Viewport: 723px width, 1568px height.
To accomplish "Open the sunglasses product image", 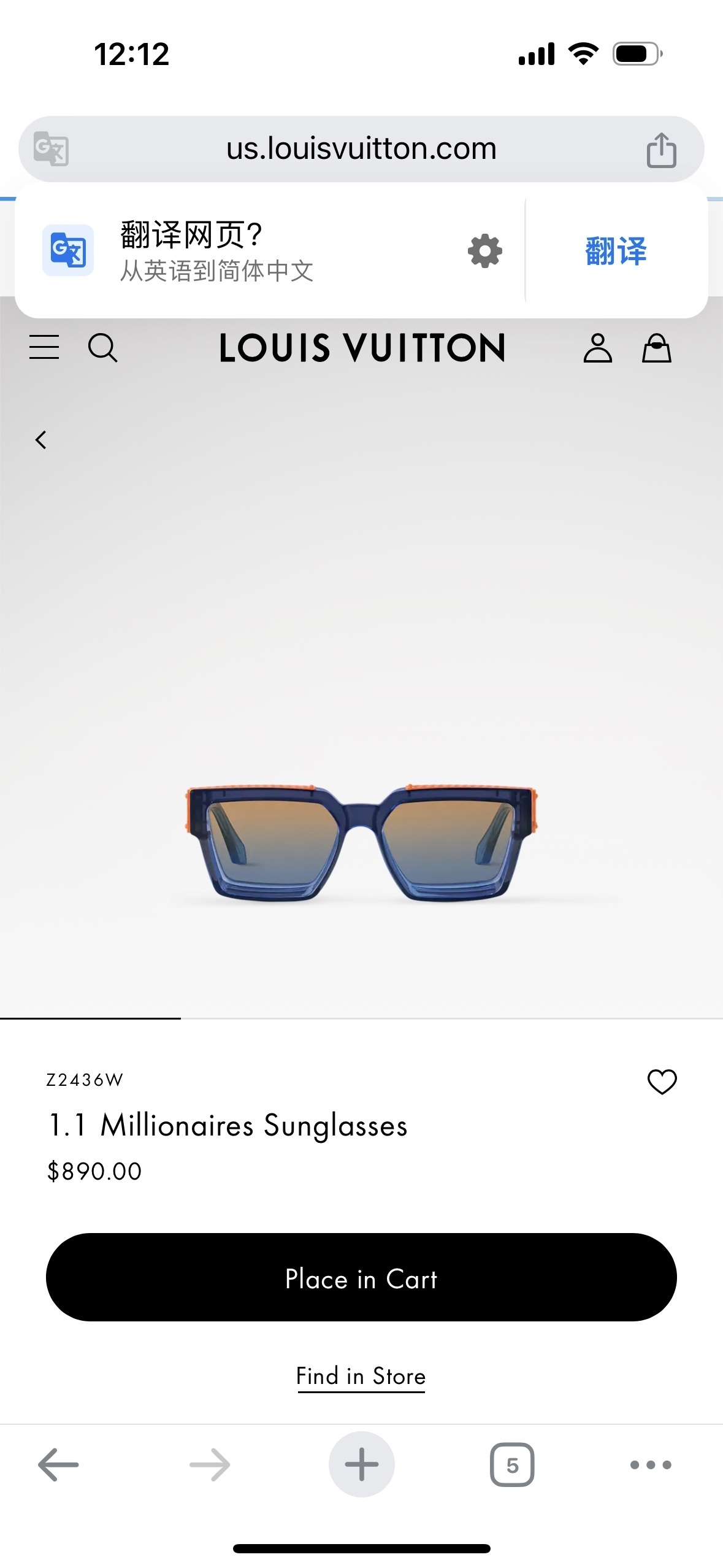I will coord(361,844).
